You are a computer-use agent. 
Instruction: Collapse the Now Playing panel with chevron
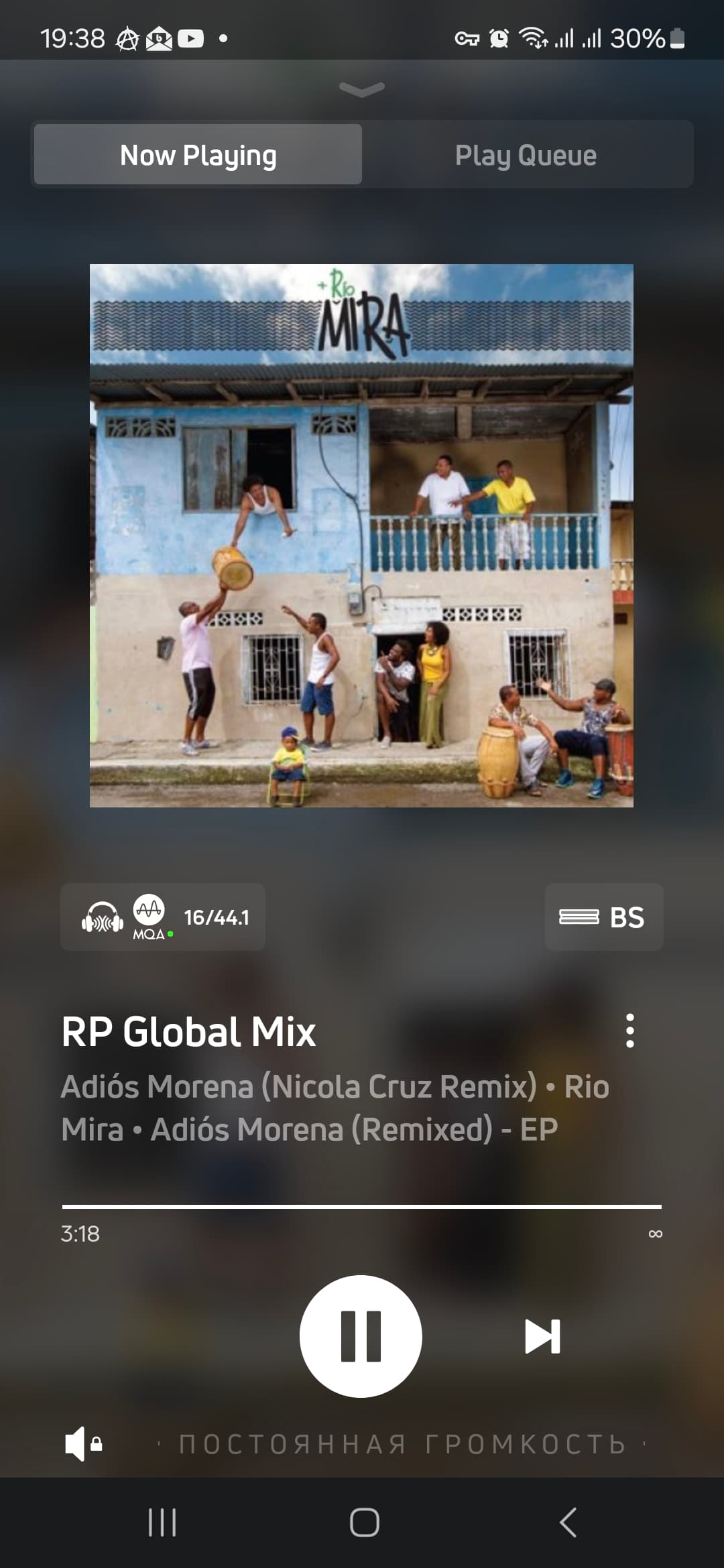pos(362,89)
